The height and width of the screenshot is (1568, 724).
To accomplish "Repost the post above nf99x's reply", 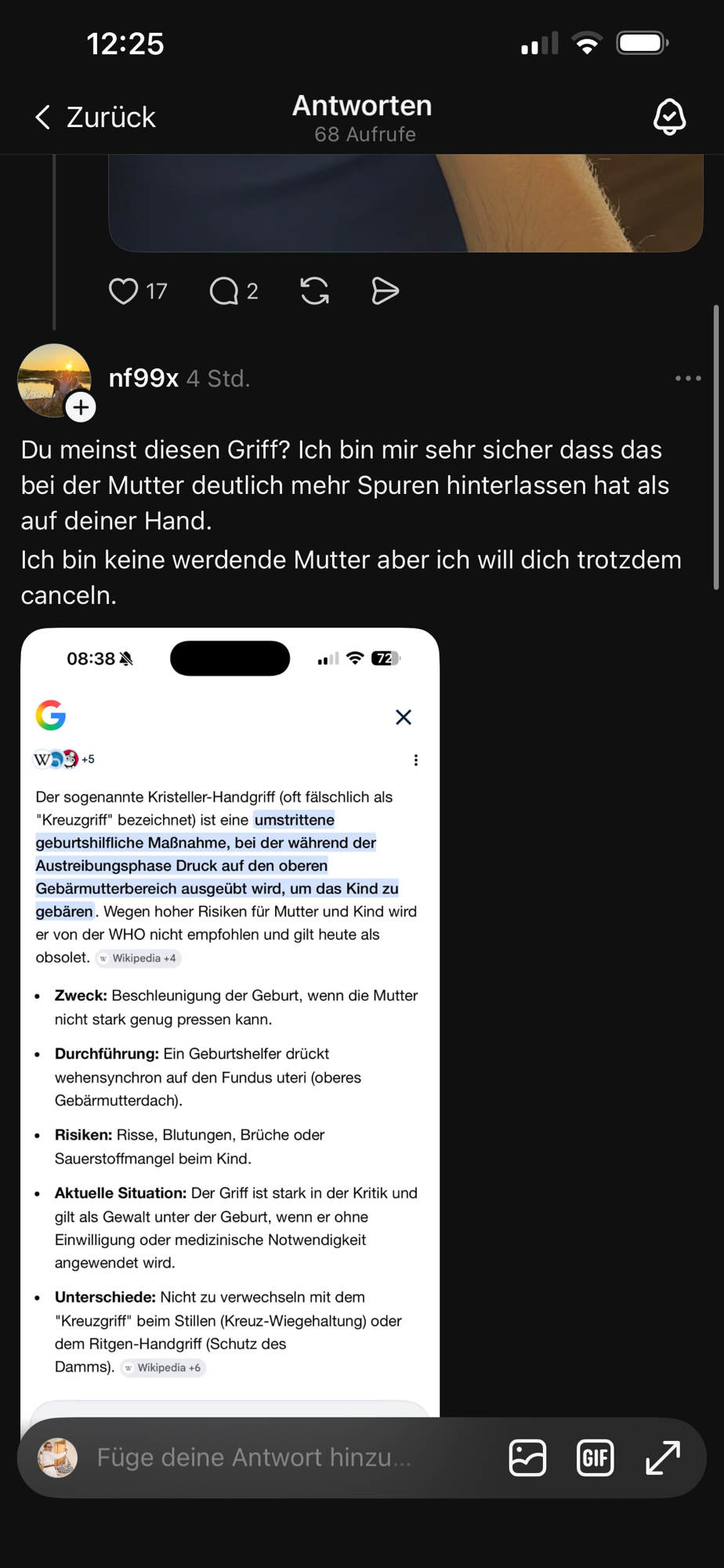I will tap(315, 292).
